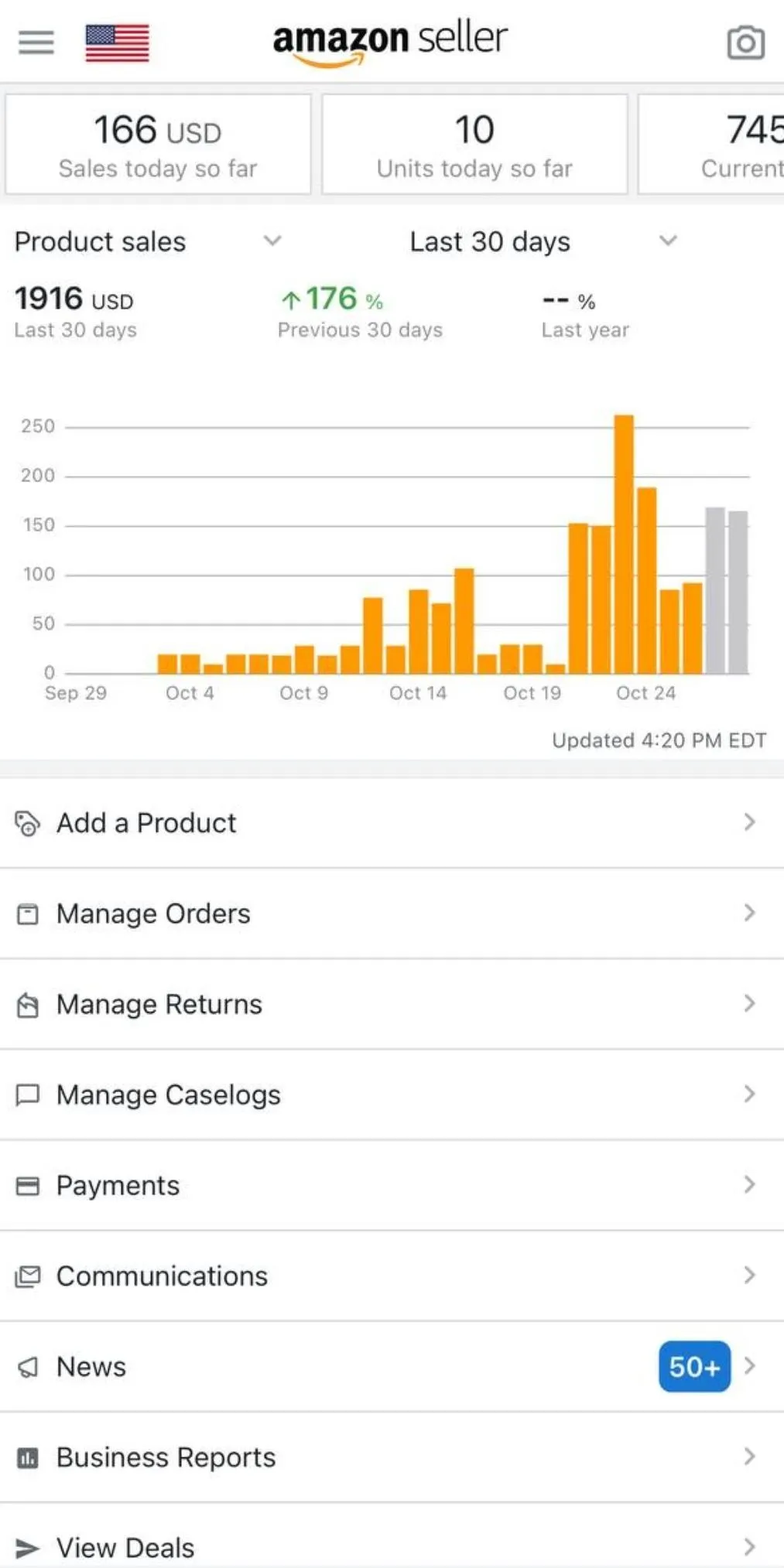Expand the Product sales dropdown
Image resolution: width=784 pixels, height=1568 pixels.
[147, 241]
